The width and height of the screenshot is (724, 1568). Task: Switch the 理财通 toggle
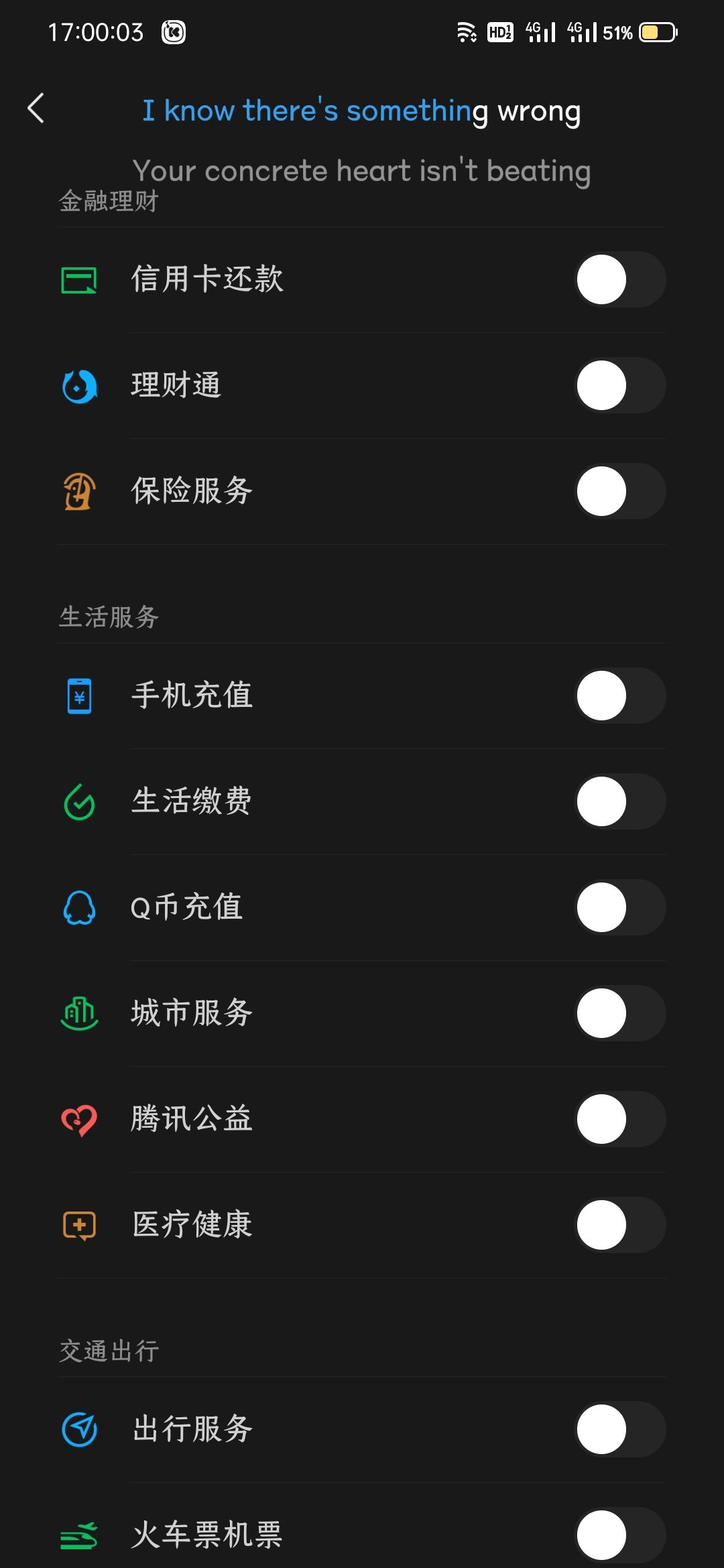click(620, 385)
